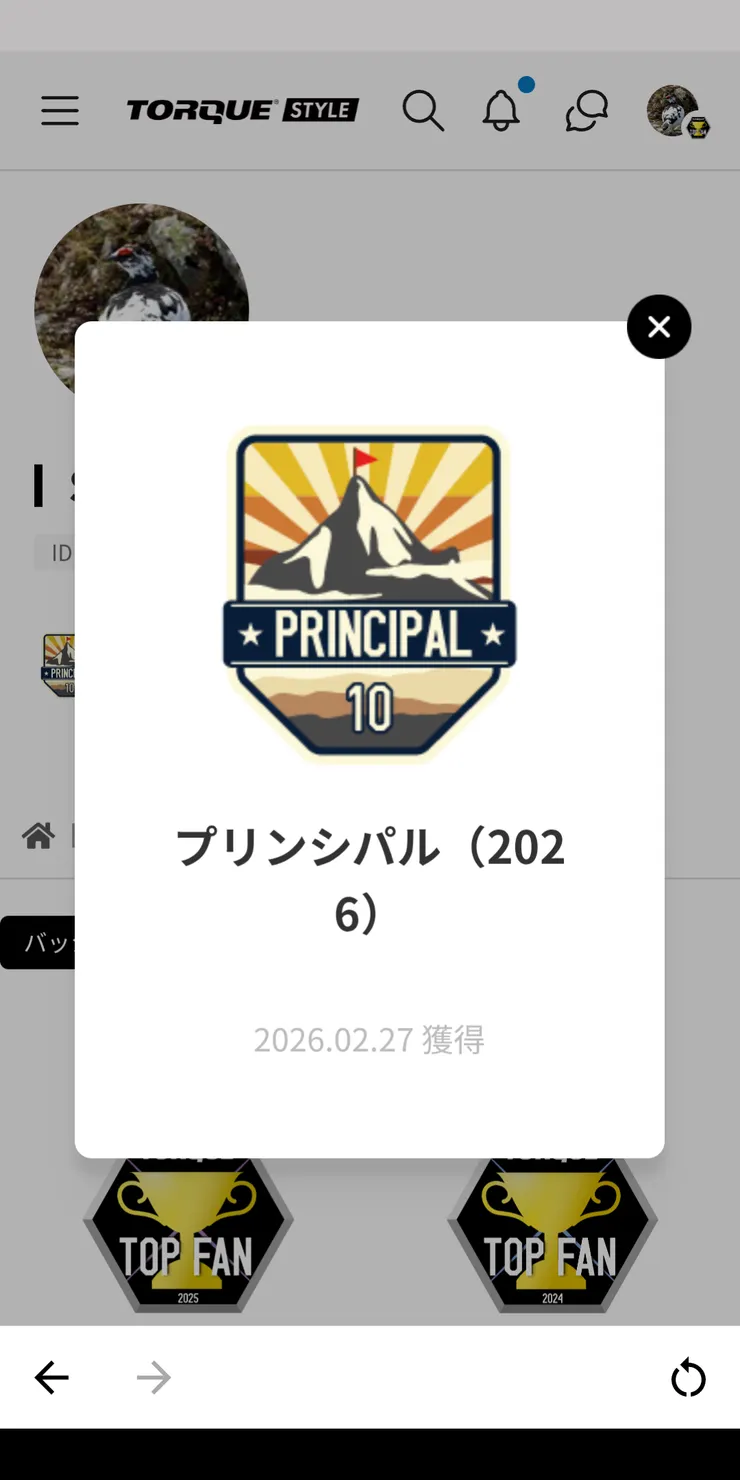This screenshot has width=740, height=1480.
Task: Open the TOP FAN 2025 badge
Action: point(188,1238)
